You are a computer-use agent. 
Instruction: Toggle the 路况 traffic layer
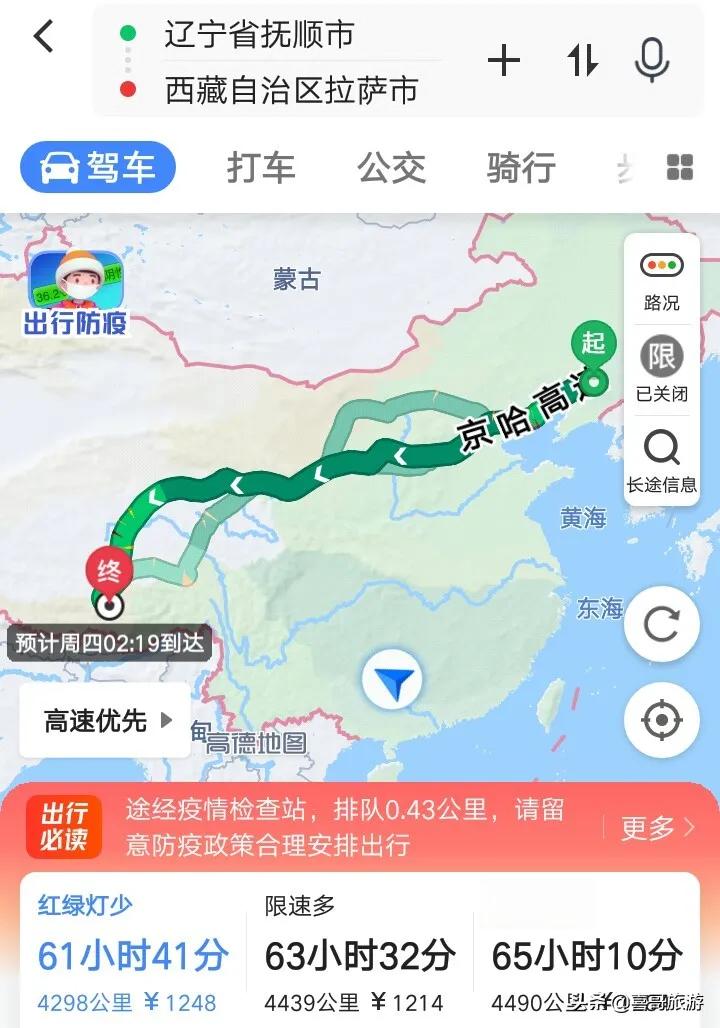point(661,281)
